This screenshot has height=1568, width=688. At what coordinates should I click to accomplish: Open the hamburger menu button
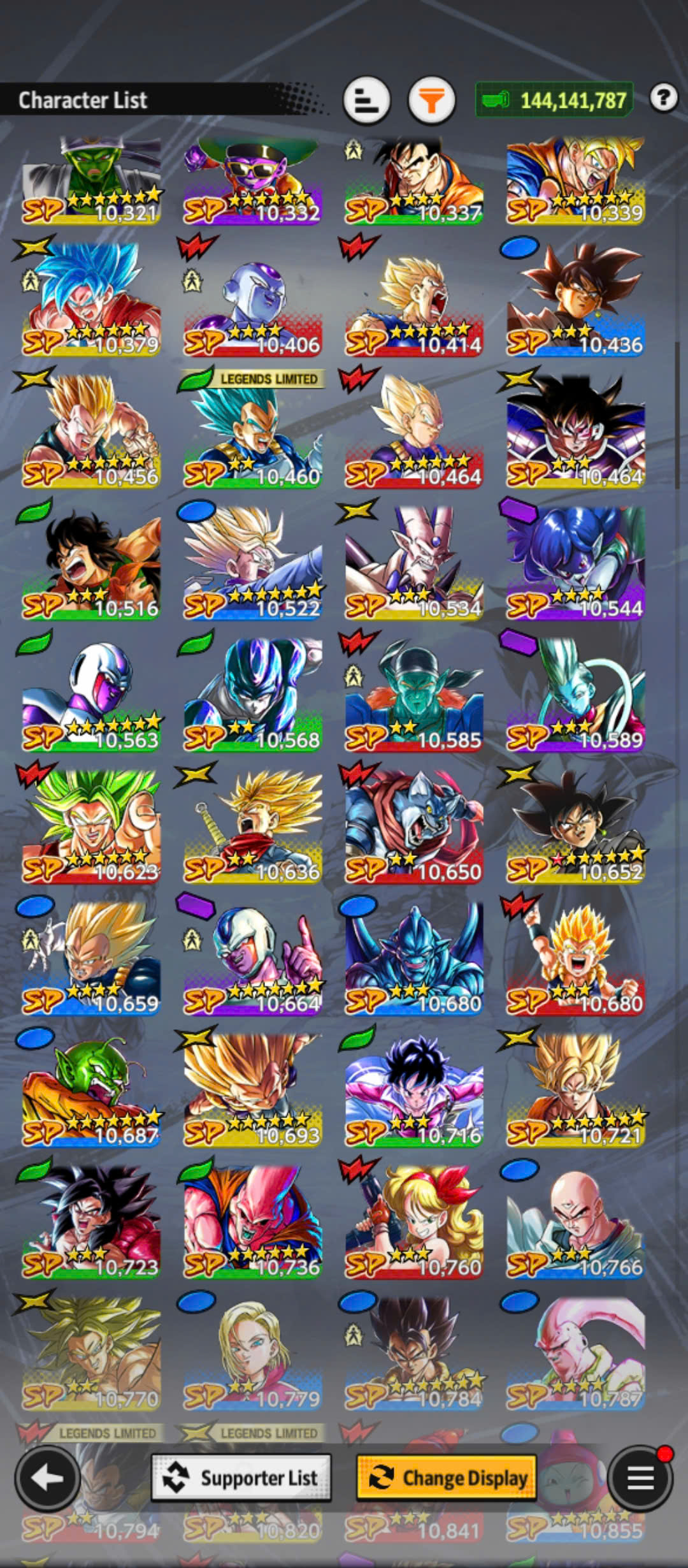[x=640, y=1477]
